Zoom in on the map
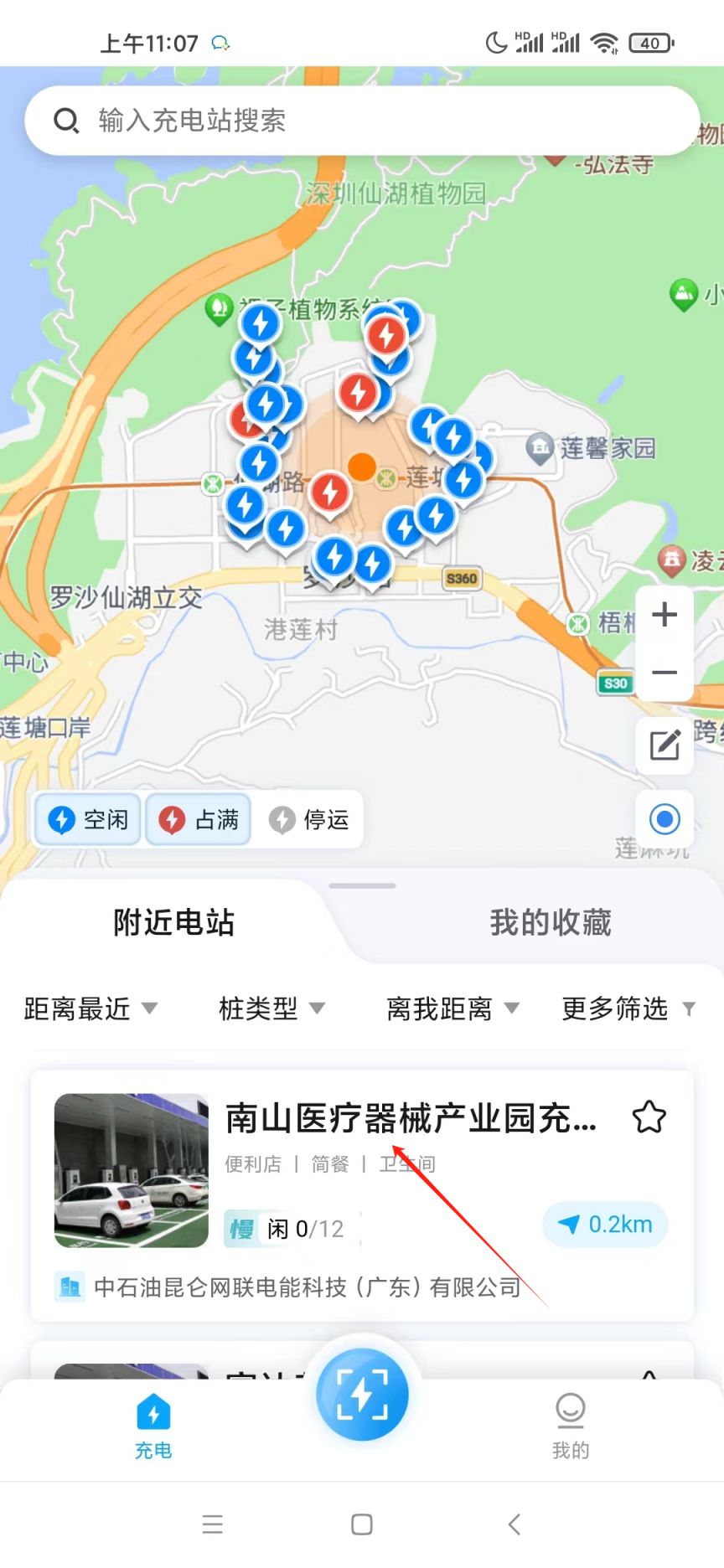Image resolution: width=724 pixels, height=1568 pixels. (x=665, y=614)
